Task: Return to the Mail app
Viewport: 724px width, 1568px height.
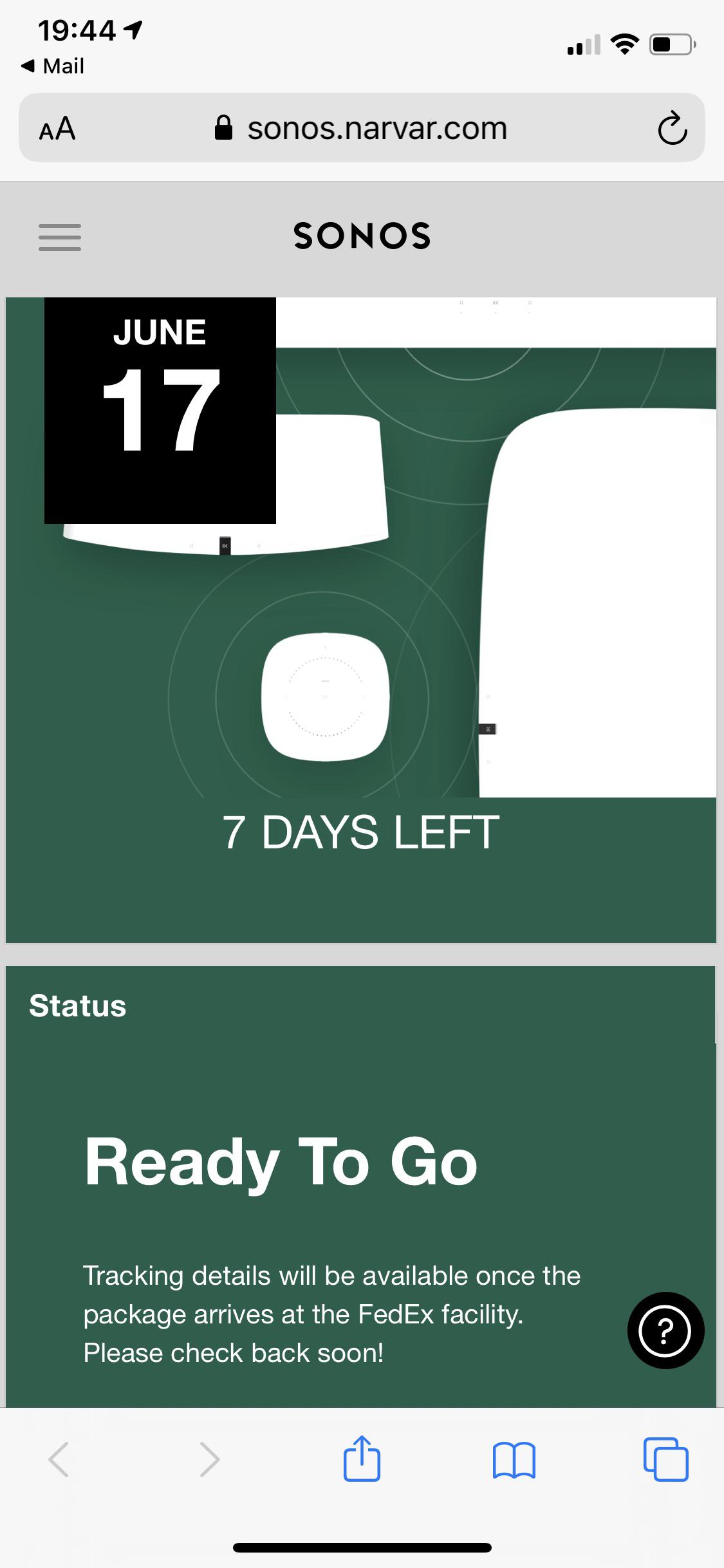Action: tap(53, 66)
